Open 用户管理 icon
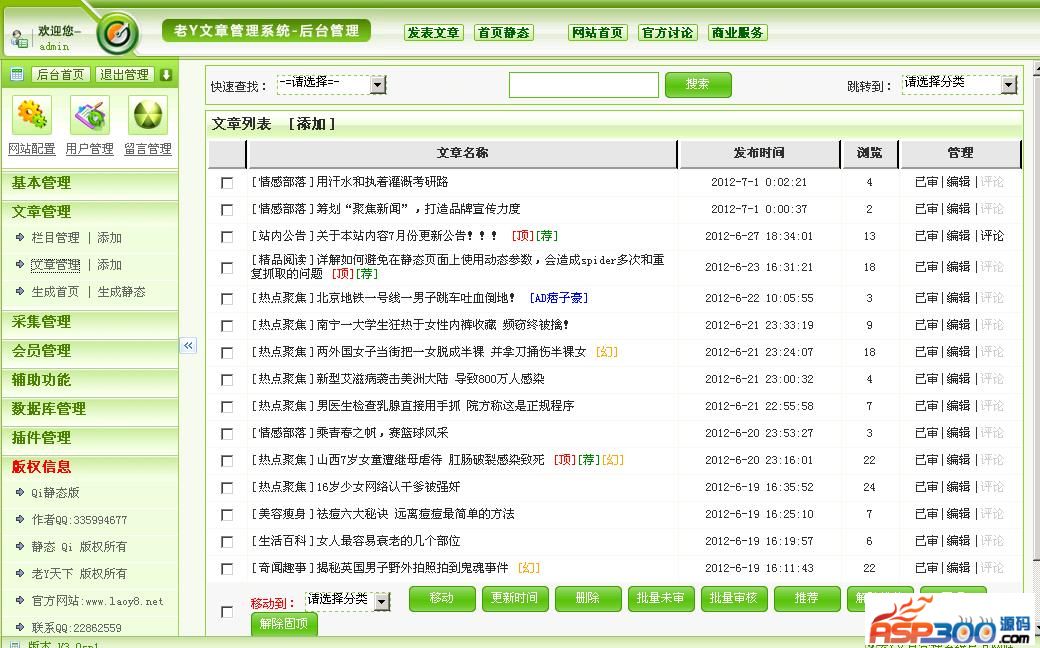 click(90, 116)
